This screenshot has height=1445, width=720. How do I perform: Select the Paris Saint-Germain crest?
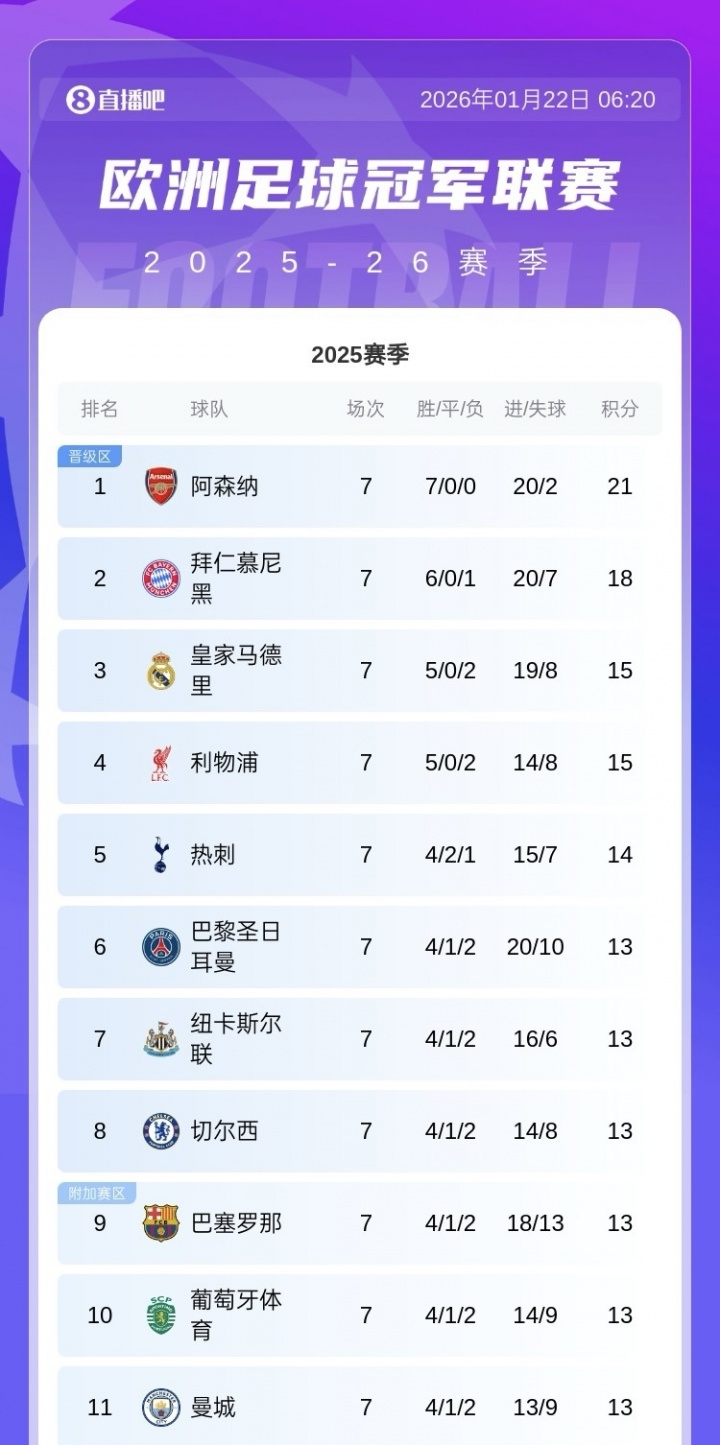click(x=160, y=947)
